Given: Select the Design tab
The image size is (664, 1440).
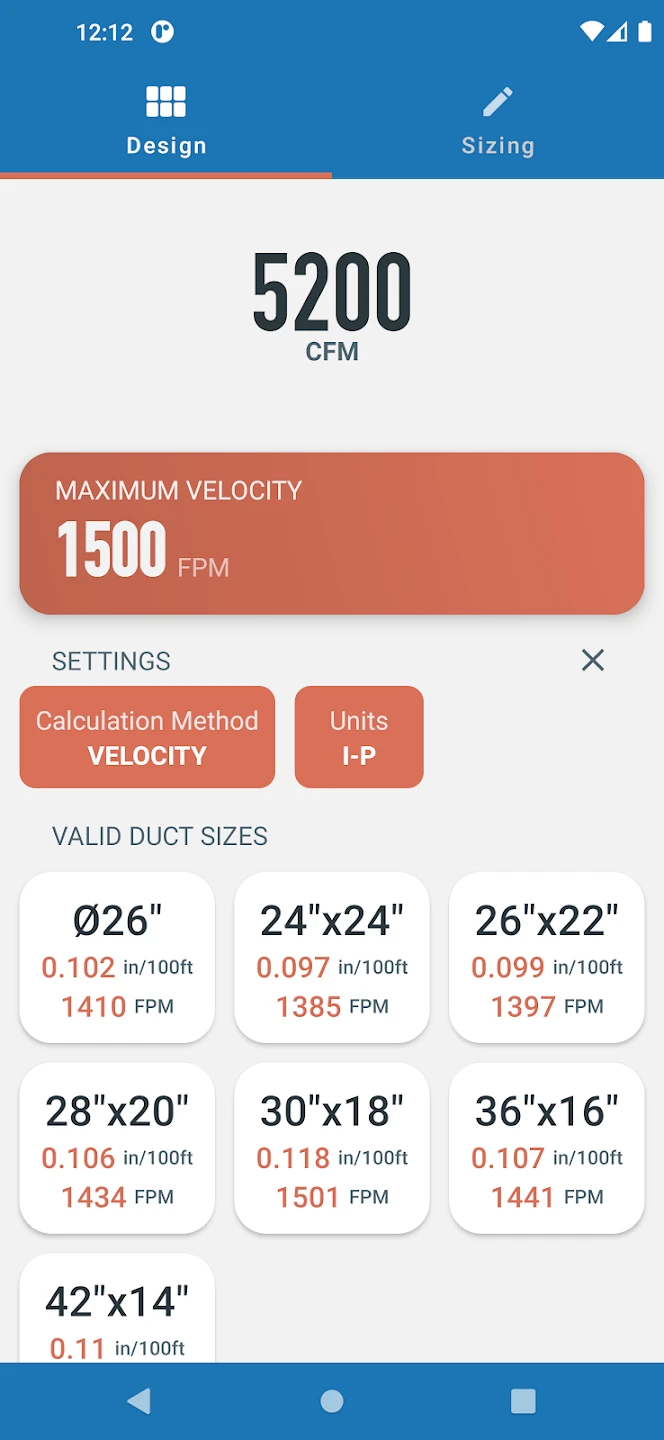Looking at the screenshot, I should (166, 122).
